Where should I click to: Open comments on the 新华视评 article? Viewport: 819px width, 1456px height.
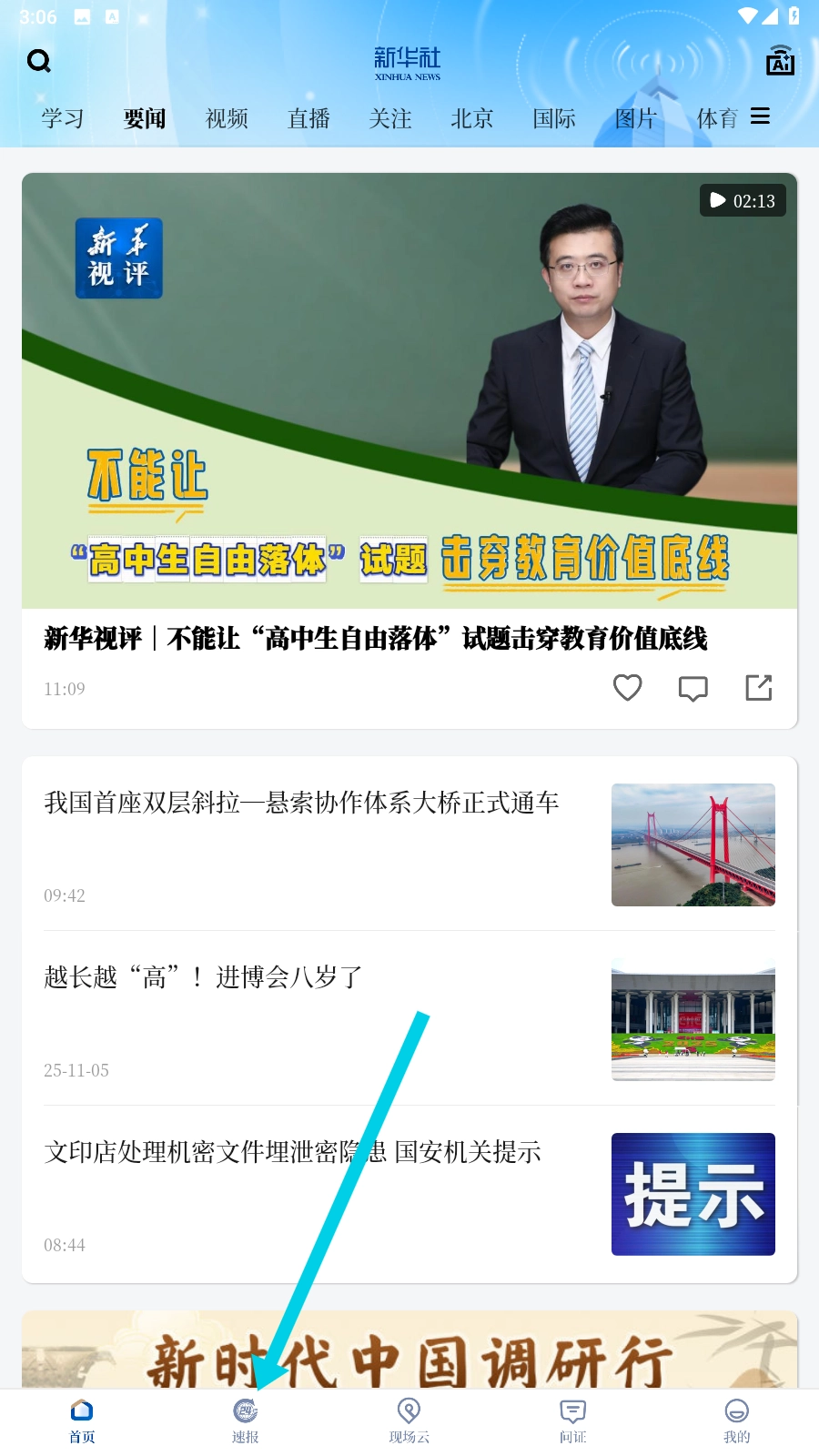tap(693, 688)
